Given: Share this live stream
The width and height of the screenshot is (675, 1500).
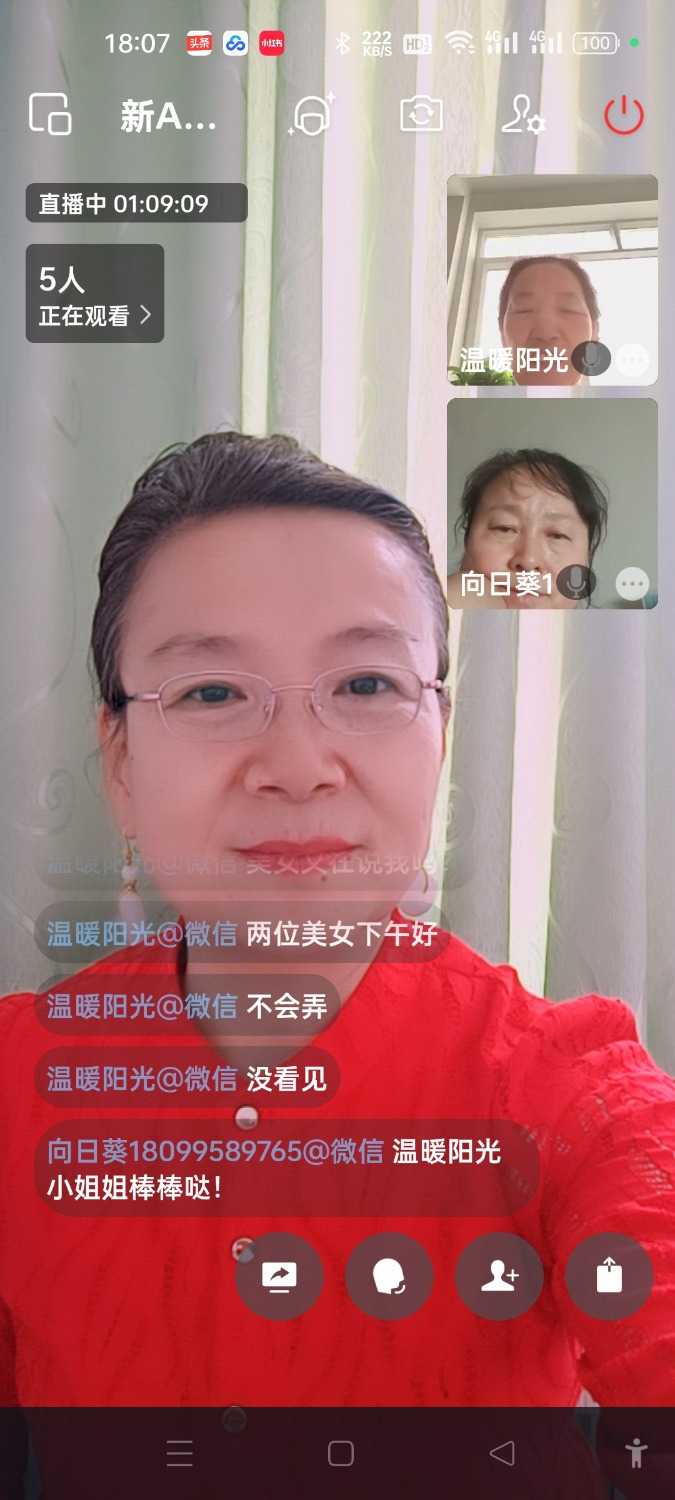Looking at the screenshot, I should (x=609, y=1276).
